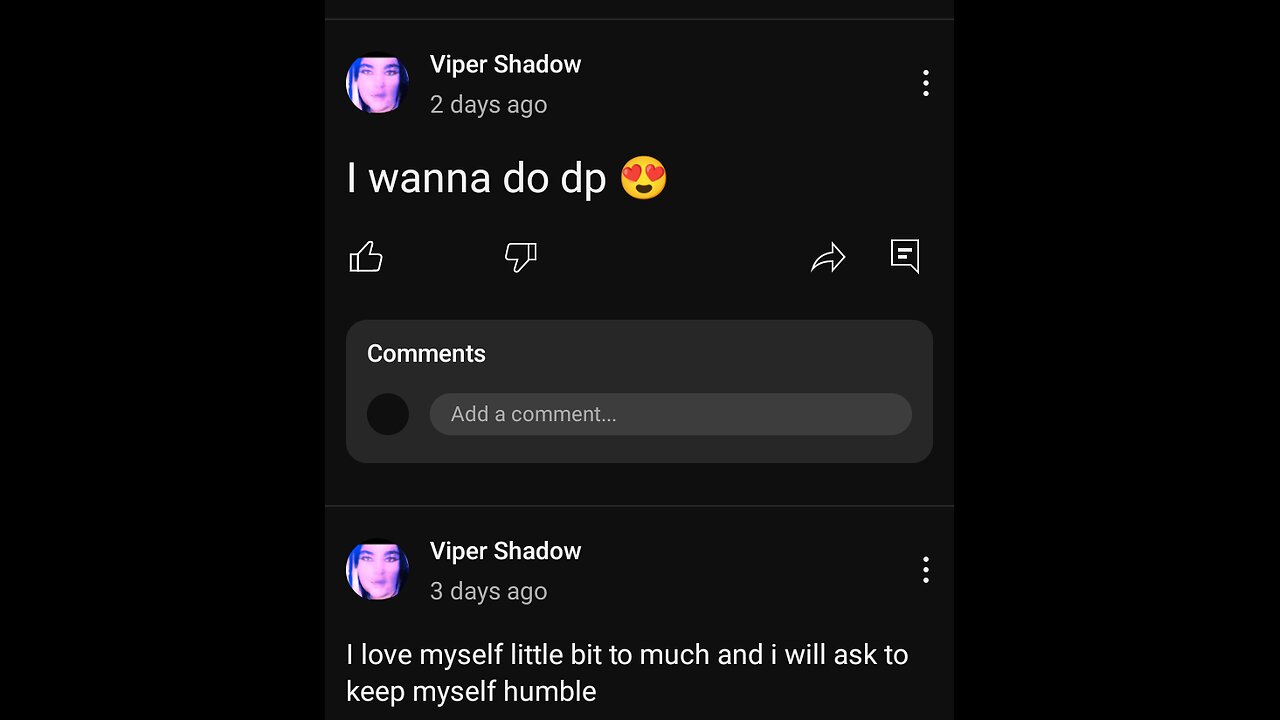
Task: Like the "I wanna do dp" post
Action: pos(366,258)
